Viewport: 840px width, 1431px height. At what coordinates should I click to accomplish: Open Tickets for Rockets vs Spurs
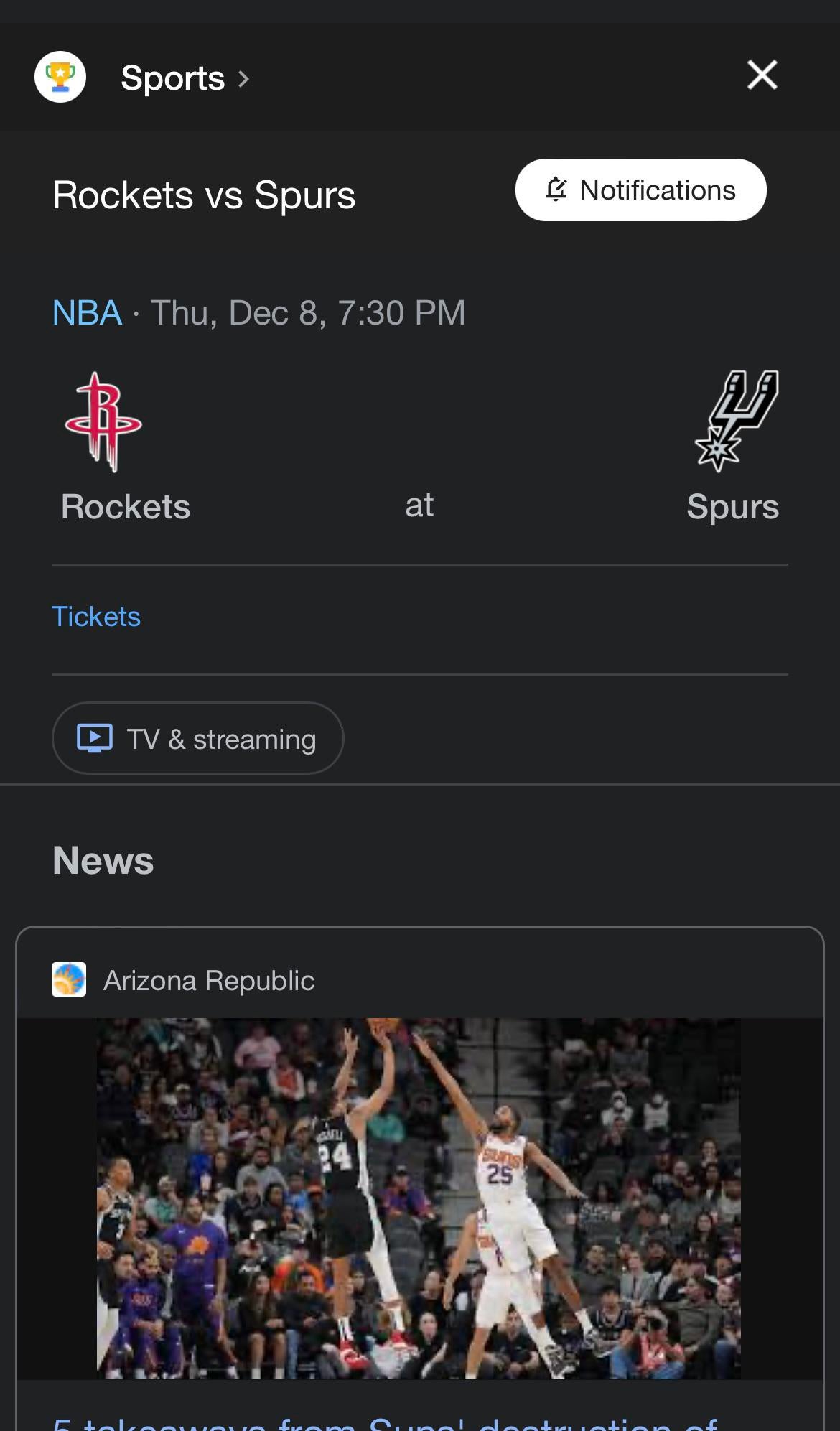96,617
